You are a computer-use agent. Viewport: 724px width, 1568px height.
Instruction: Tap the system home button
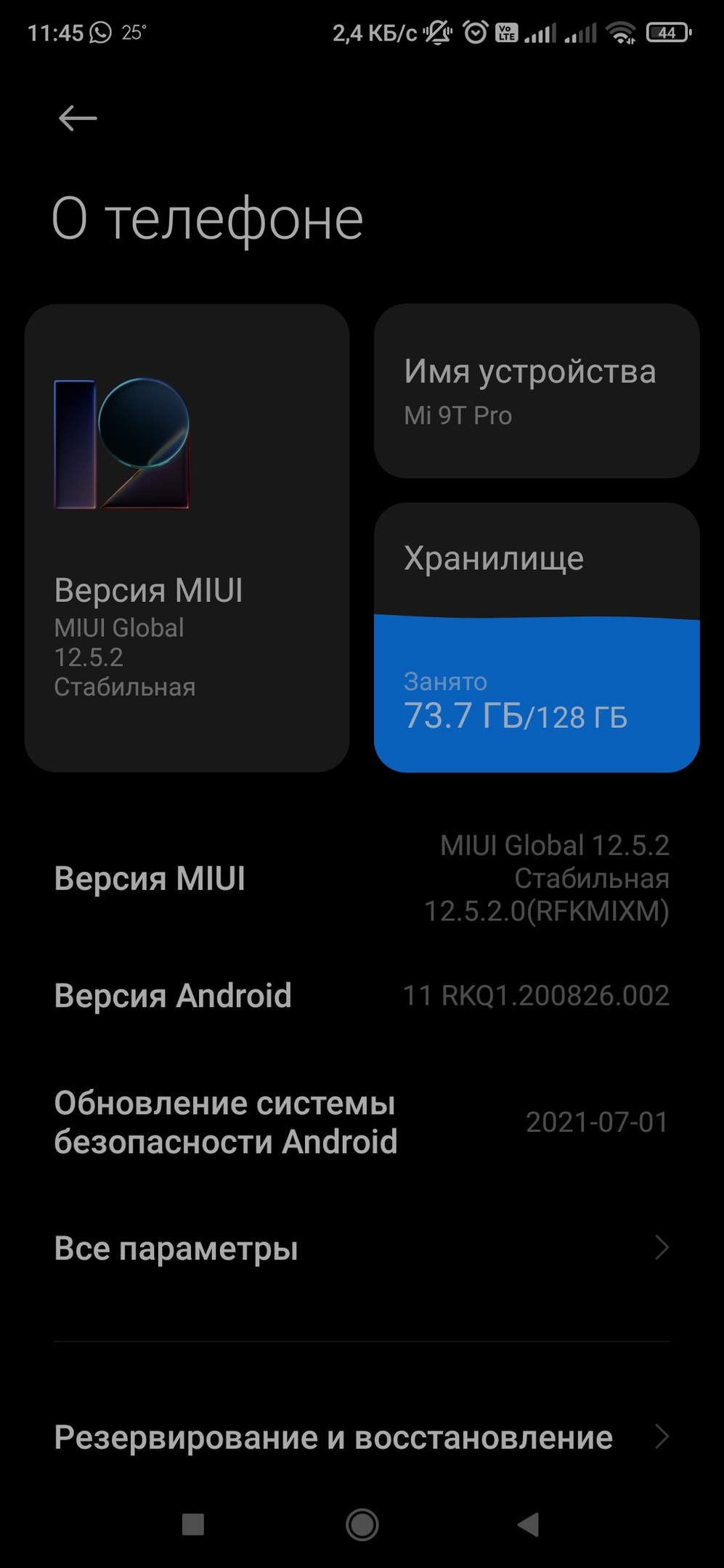(x=362, y=1524)
